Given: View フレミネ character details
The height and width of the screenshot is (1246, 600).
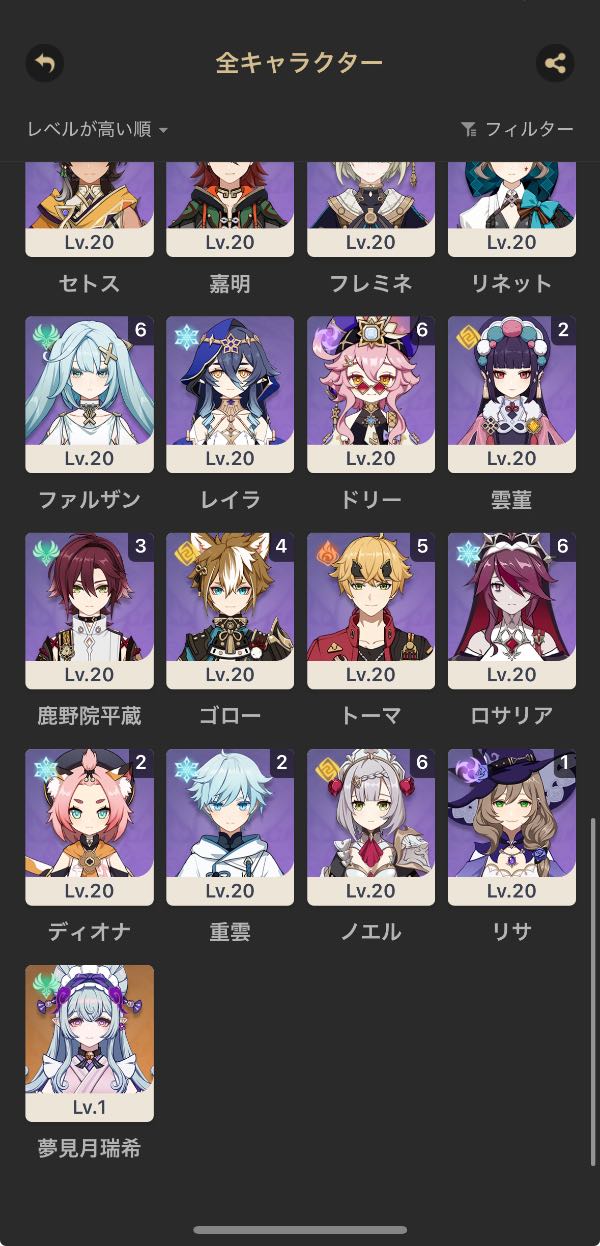Looking at the screenshot, I should pyautogui.click(x=371, y=208).
